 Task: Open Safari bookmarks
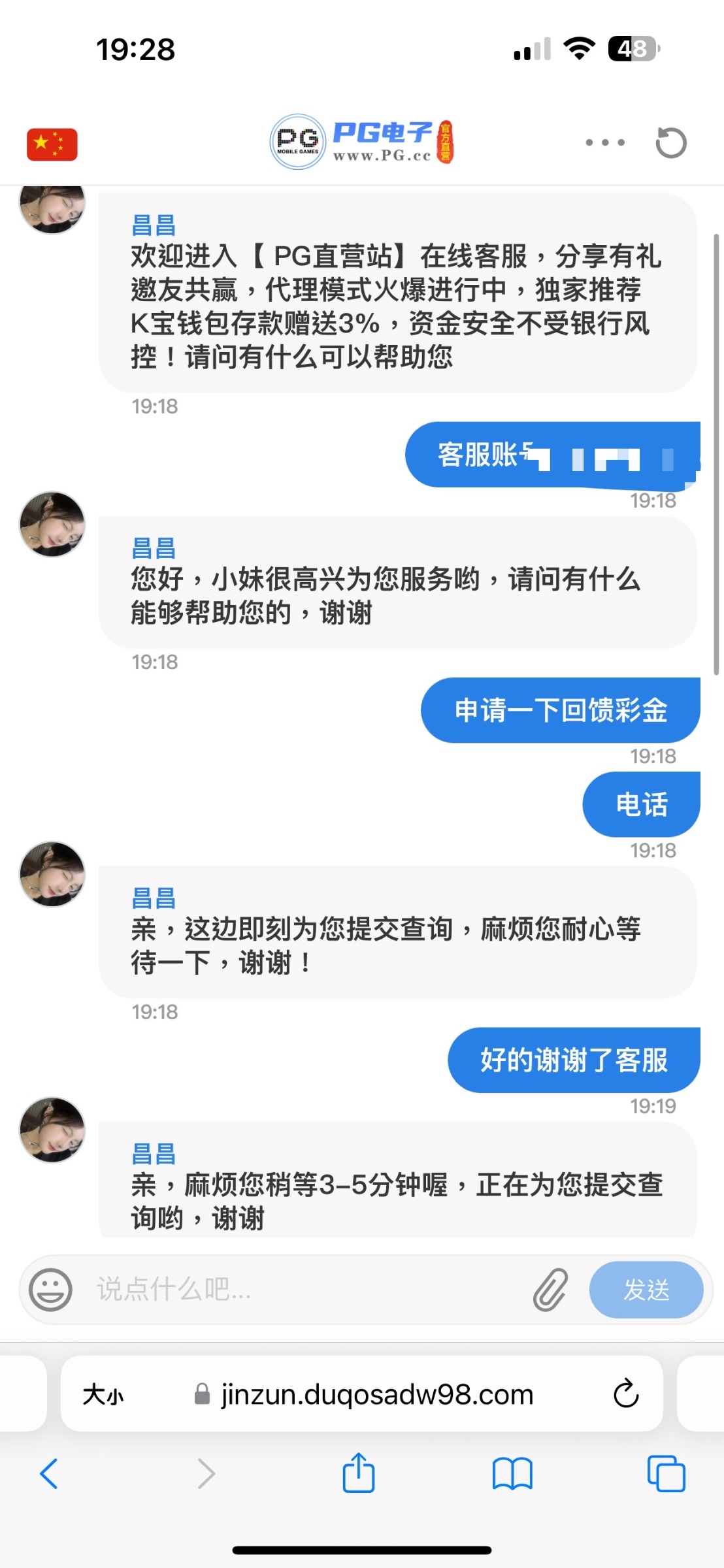pyautogui.click(x=512, y=1474)
